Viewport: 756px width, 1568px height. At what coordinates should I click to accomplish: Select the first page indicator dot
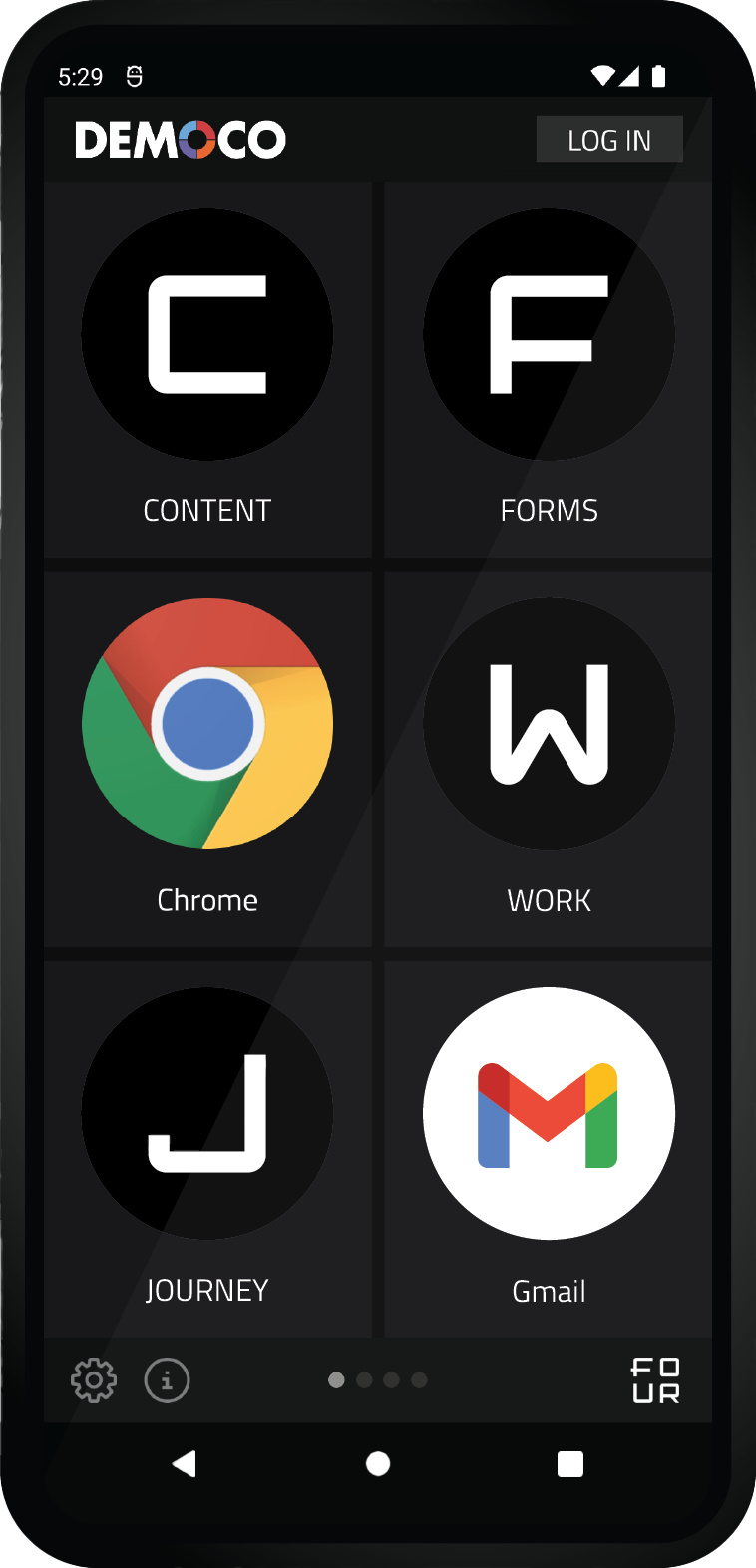click(337, 1380)
